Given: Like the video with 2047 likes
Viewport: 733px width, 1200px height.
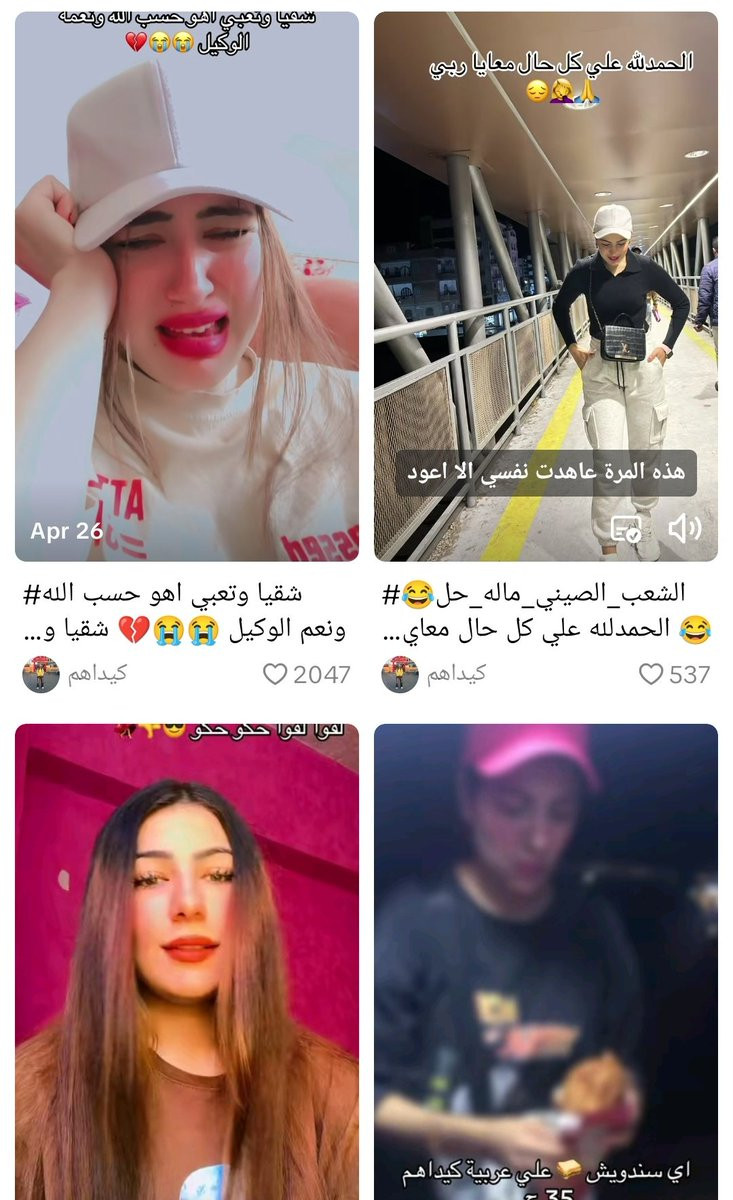Looking at the screenshot, I should [275, 675].
